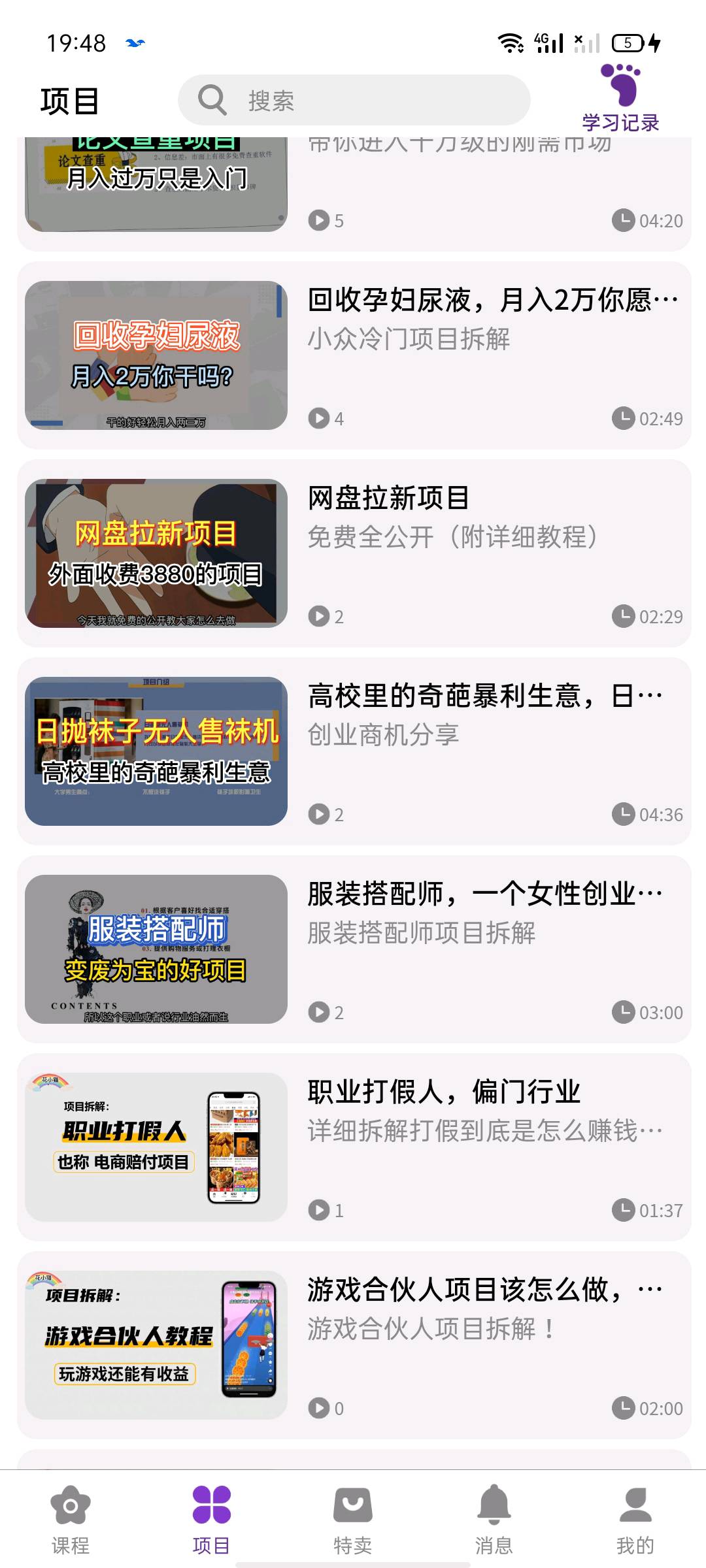Screen dimensions: 706x1568
Task: Open 学习记录 study history
Action: pos(620,98)
